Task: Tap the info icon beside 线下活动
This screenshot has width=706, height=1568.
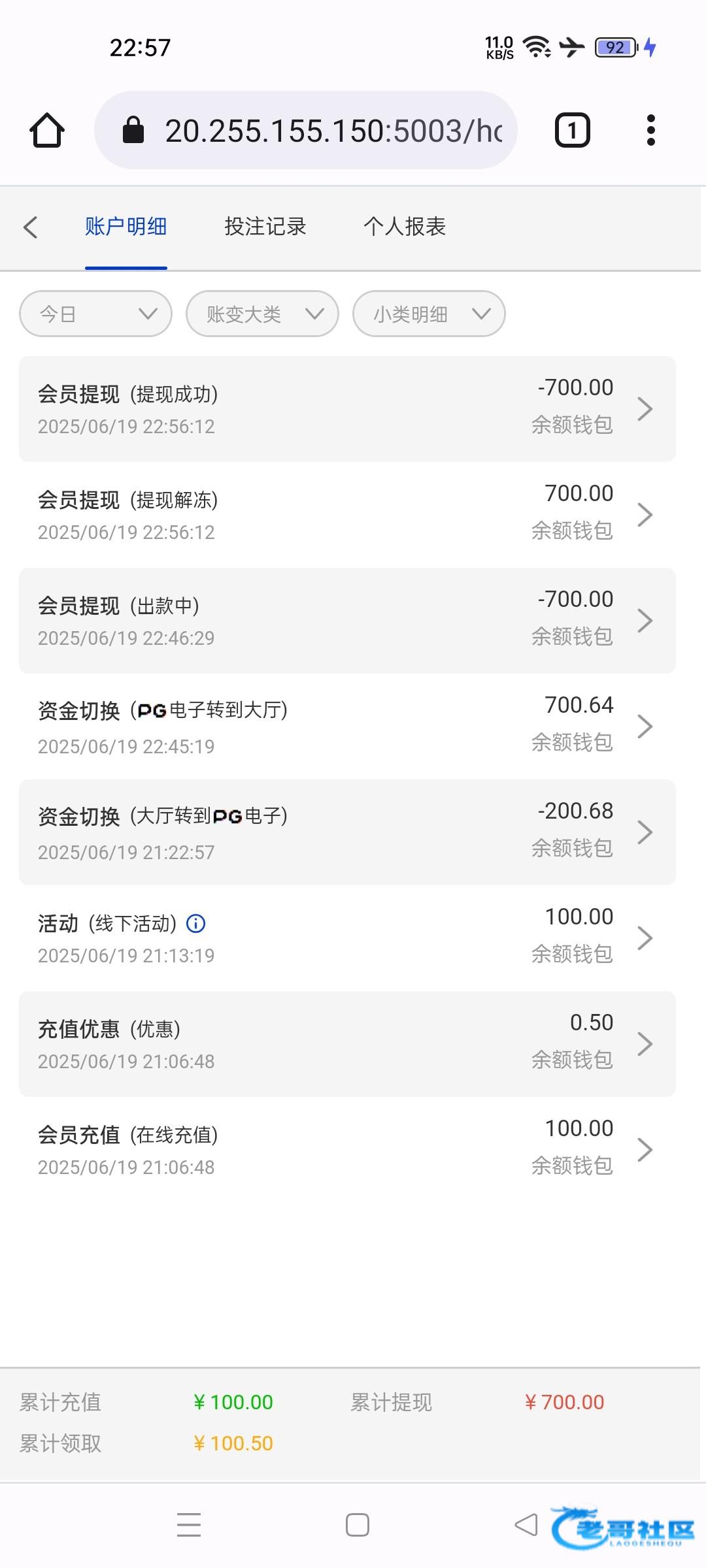Action: tap(196, 923)
